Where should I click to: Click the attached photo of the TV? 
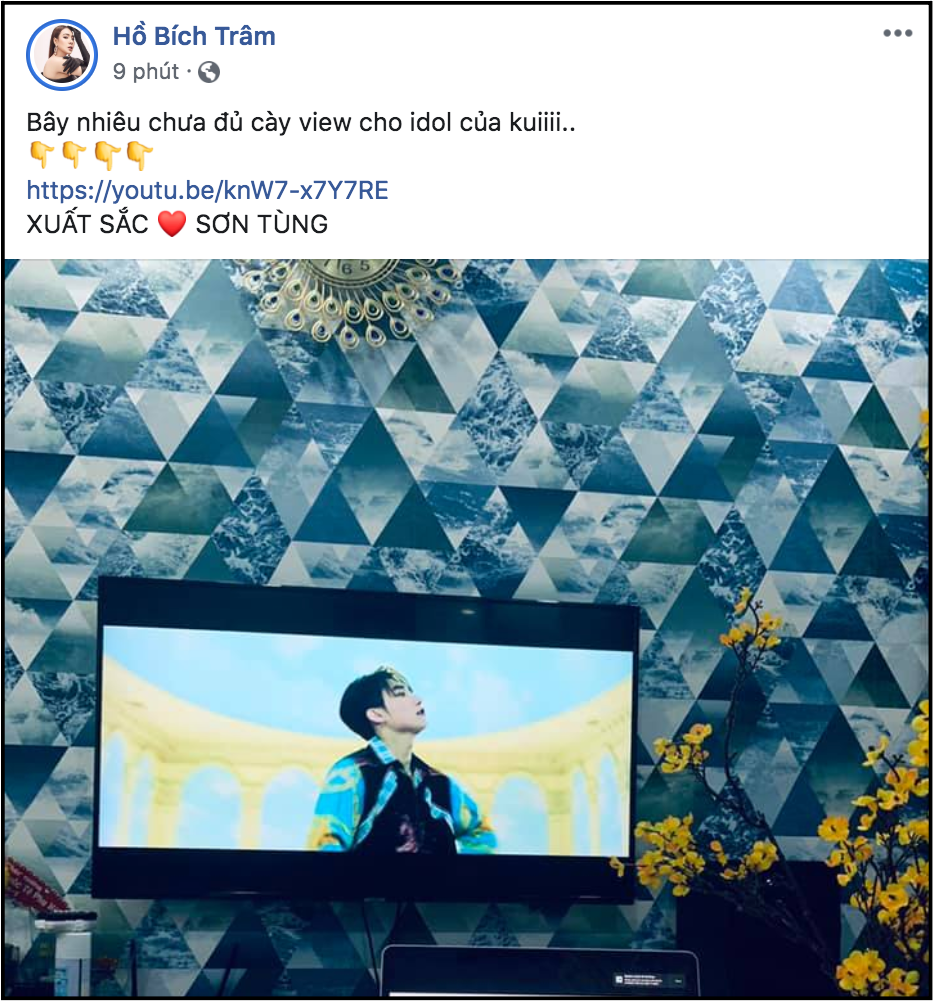(x=466, y=628)
